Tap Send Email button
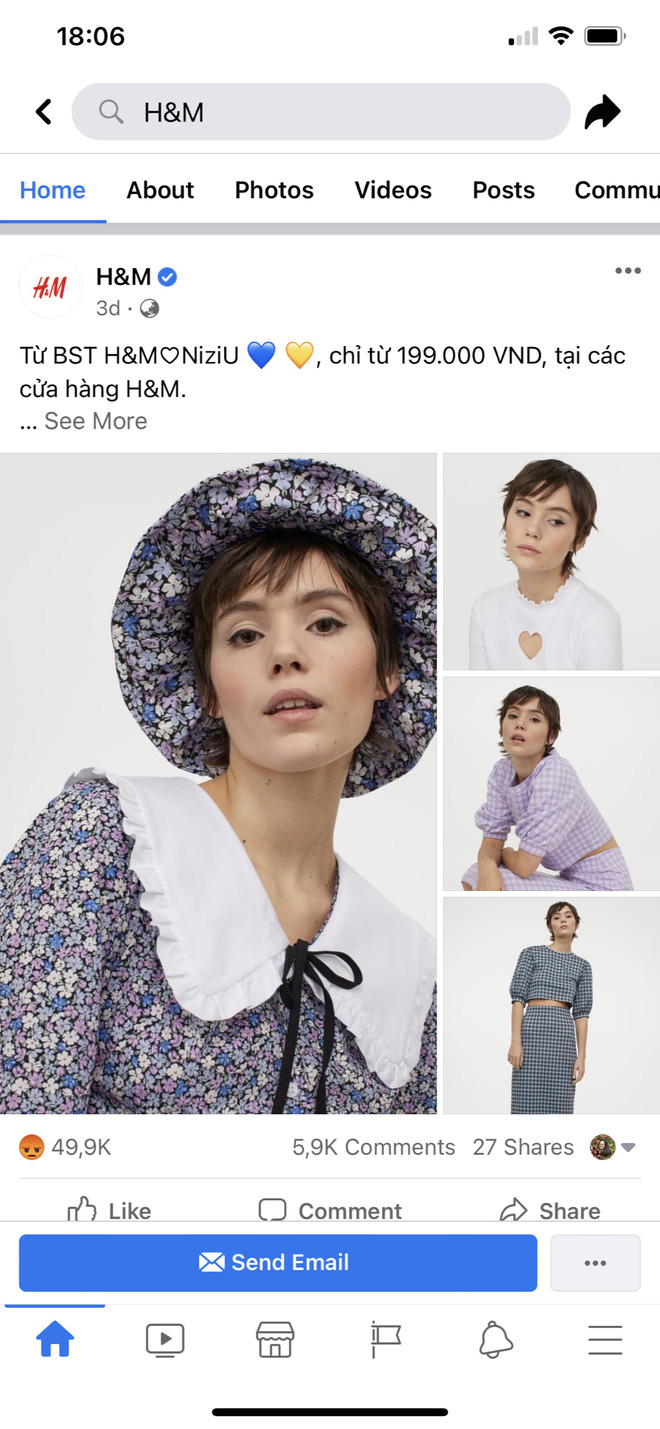Image resolution: width=660 pixels, height=1429 pixels. [278, 1262]
